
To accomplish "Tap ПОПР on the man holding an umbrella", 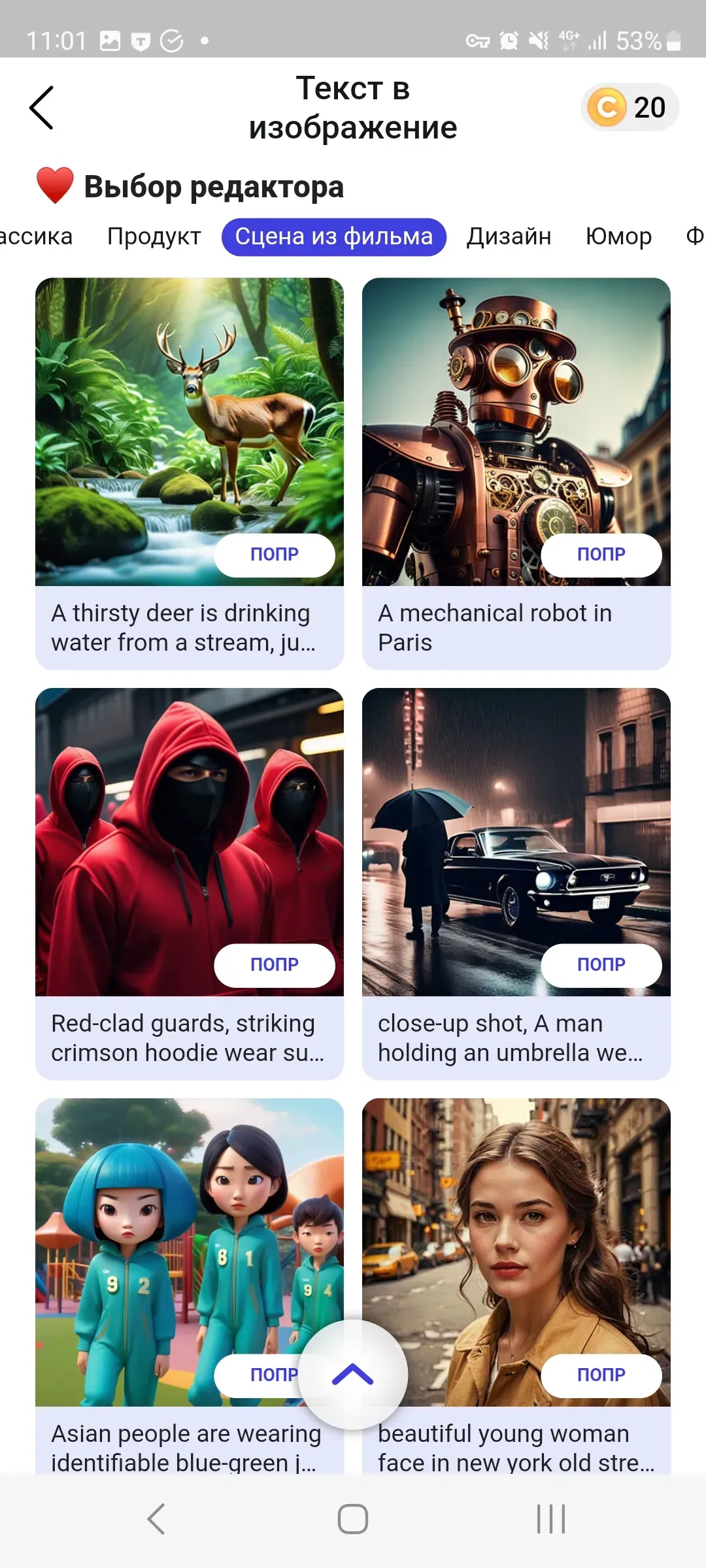I will 600,964.
